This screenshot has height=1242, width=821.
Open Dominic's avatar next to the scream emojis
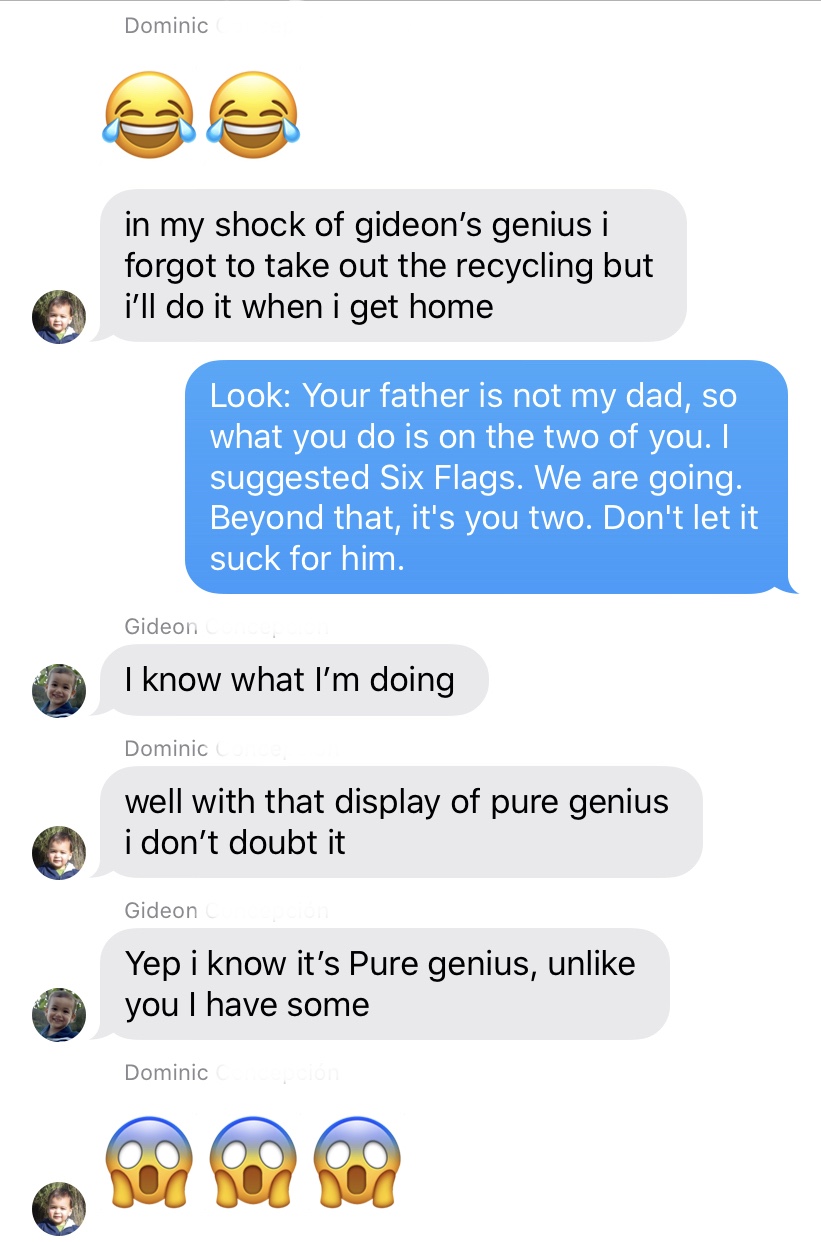[x=59, y=1208]
